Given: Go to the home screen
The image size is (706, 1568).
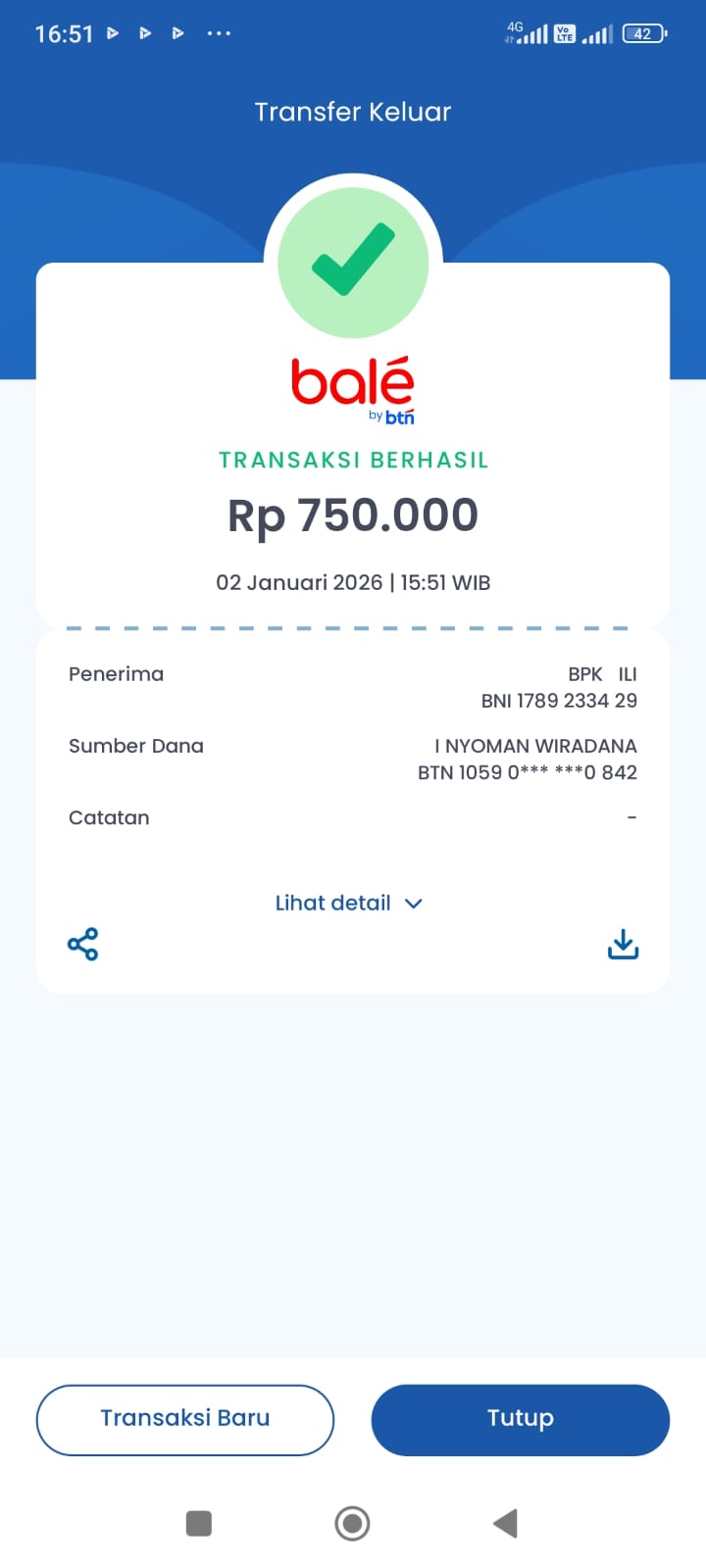Looking at the screenshot, I should [x=352, y=1523].
